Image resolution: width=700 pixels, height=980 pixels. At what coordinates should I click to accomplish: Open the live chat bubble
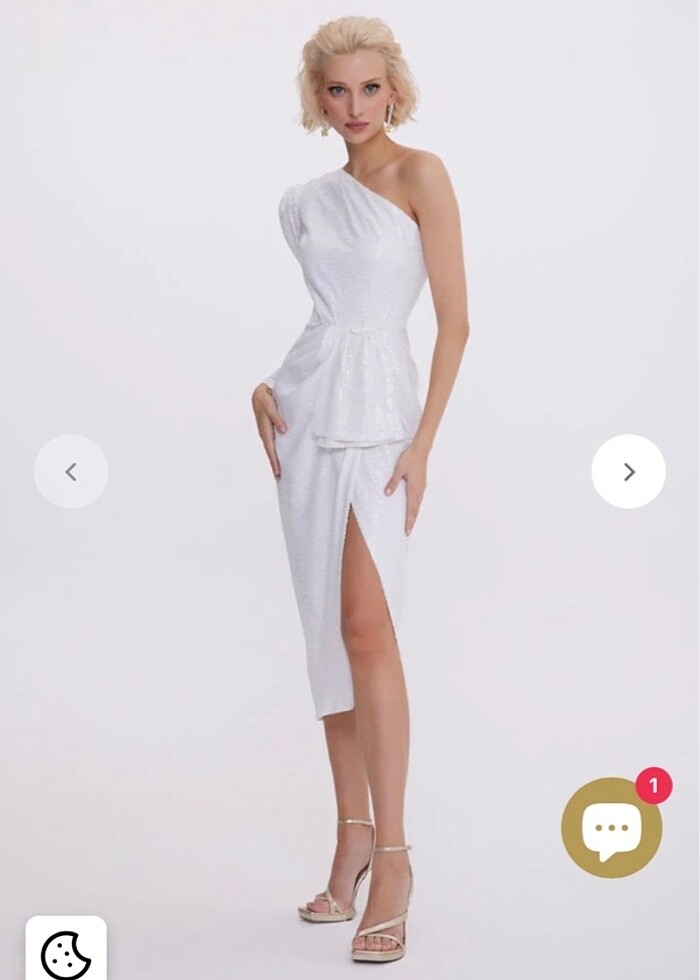[x=611, y=828]
